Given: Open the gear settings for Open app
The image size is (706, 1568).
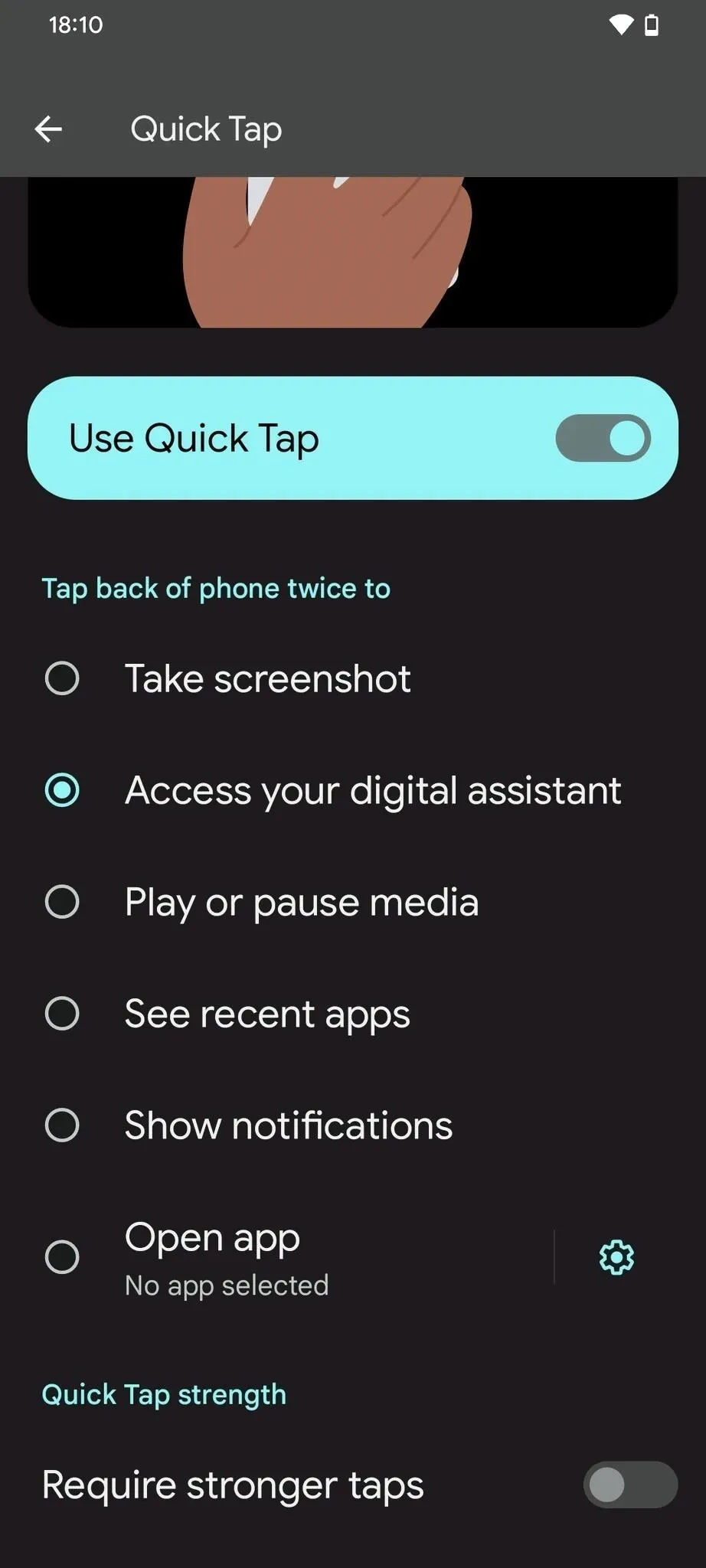Looking at the screenshot, I should tap(616, 1257).
